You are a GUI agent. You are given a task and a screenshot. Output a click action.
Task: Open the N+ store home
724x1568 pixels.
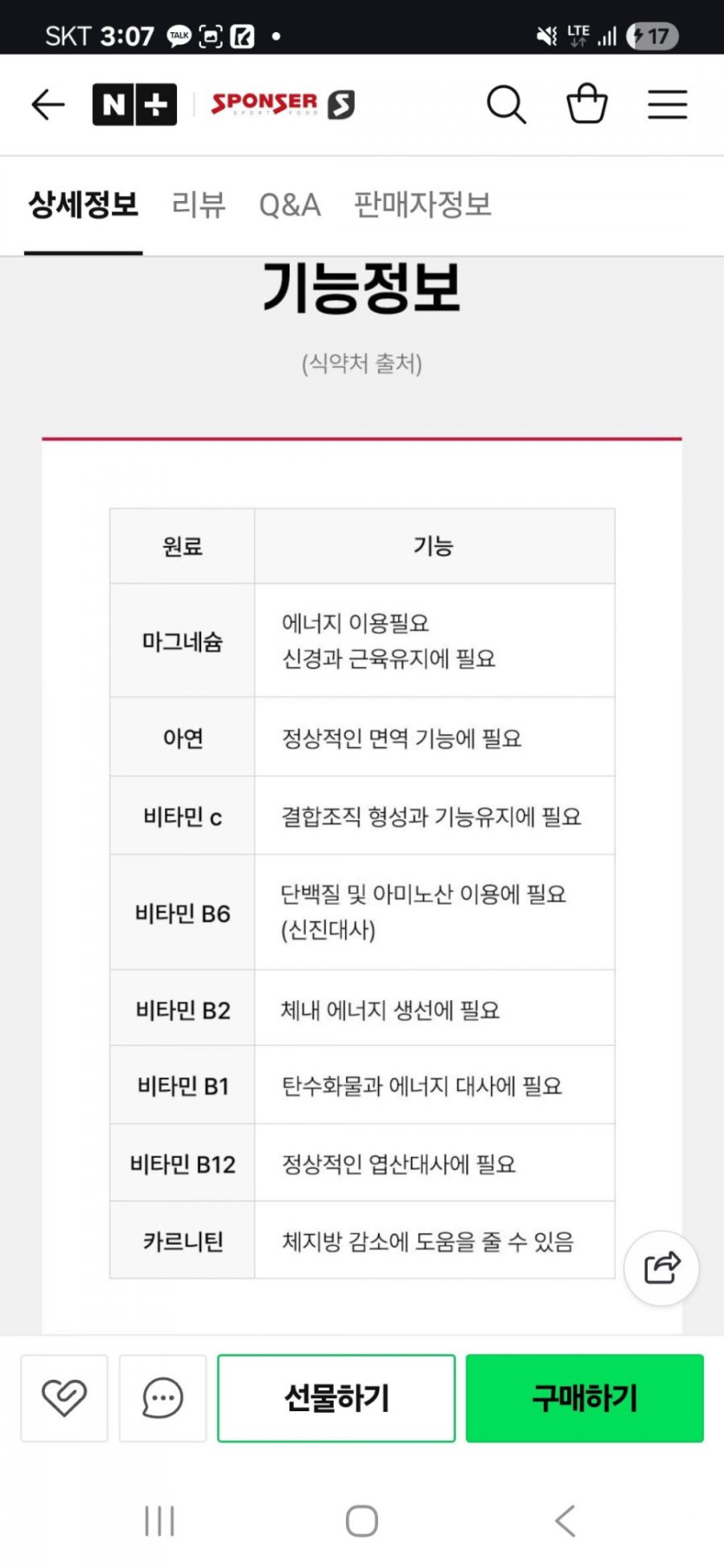click(134, 105)
